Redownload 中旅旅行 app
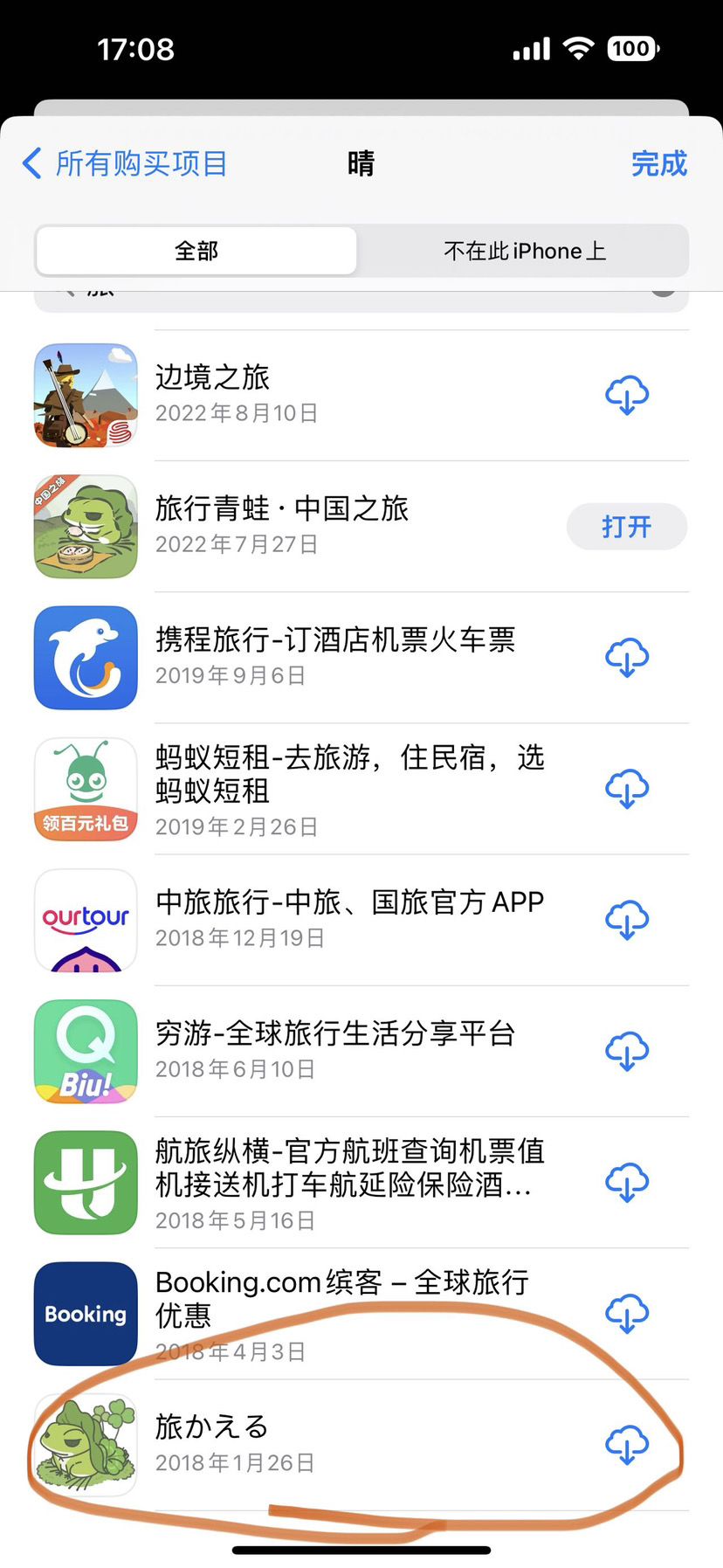This screenshot has width=723, height=1568. (x=627, y=920)
